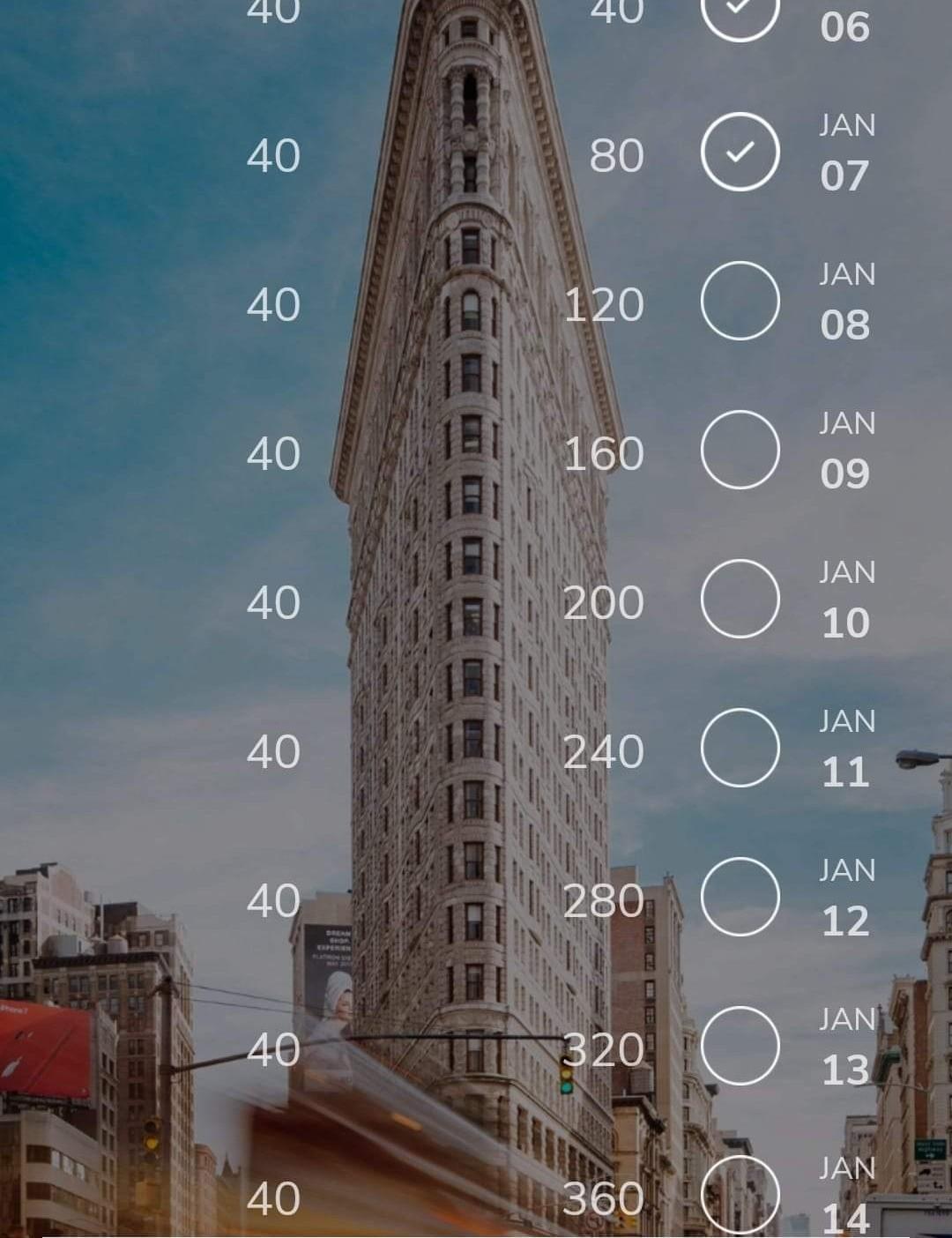Viewport: 952px width, 1238px height.
Task: Check the Jan 13 circle
Action: click(x=740, y=1046)
